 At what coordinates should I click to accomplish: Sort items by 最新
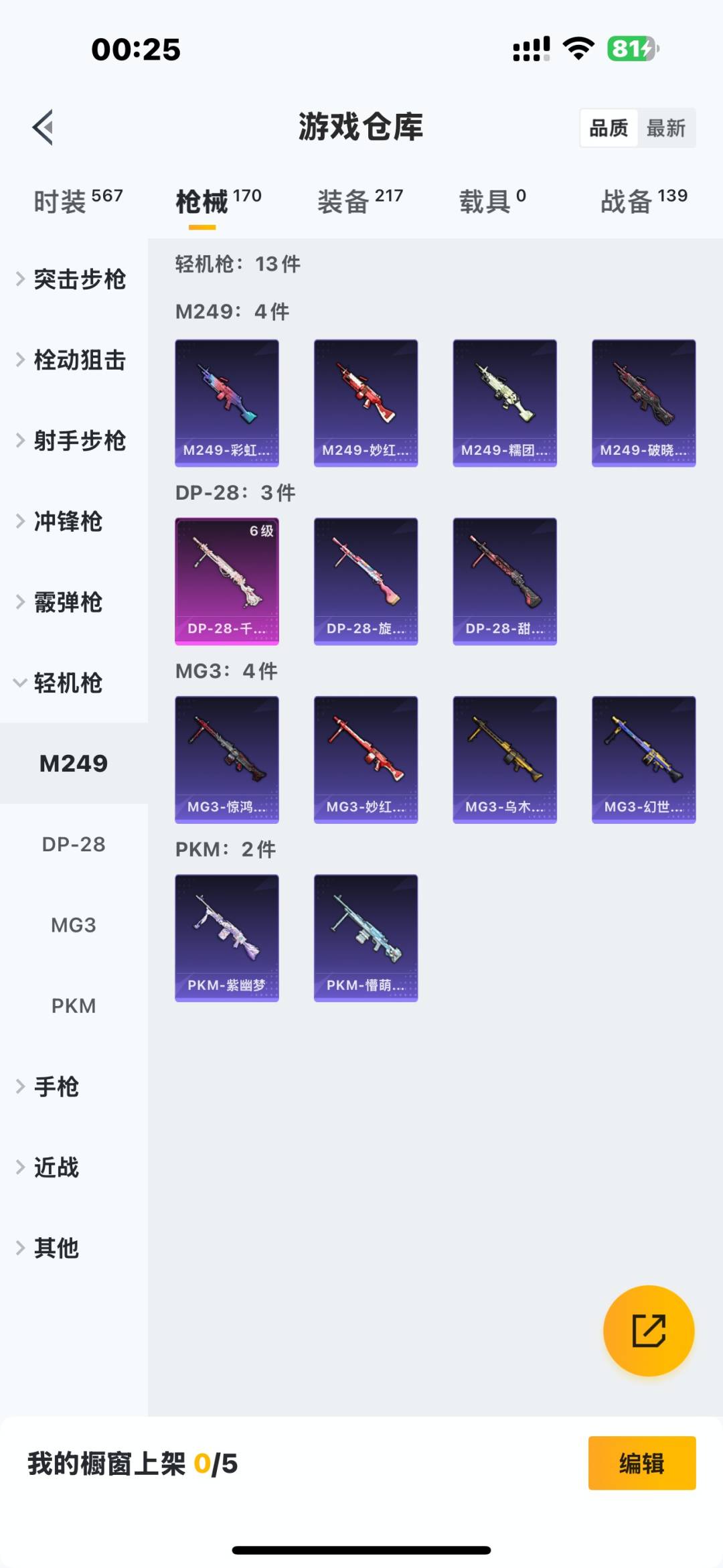coord(666,127)
